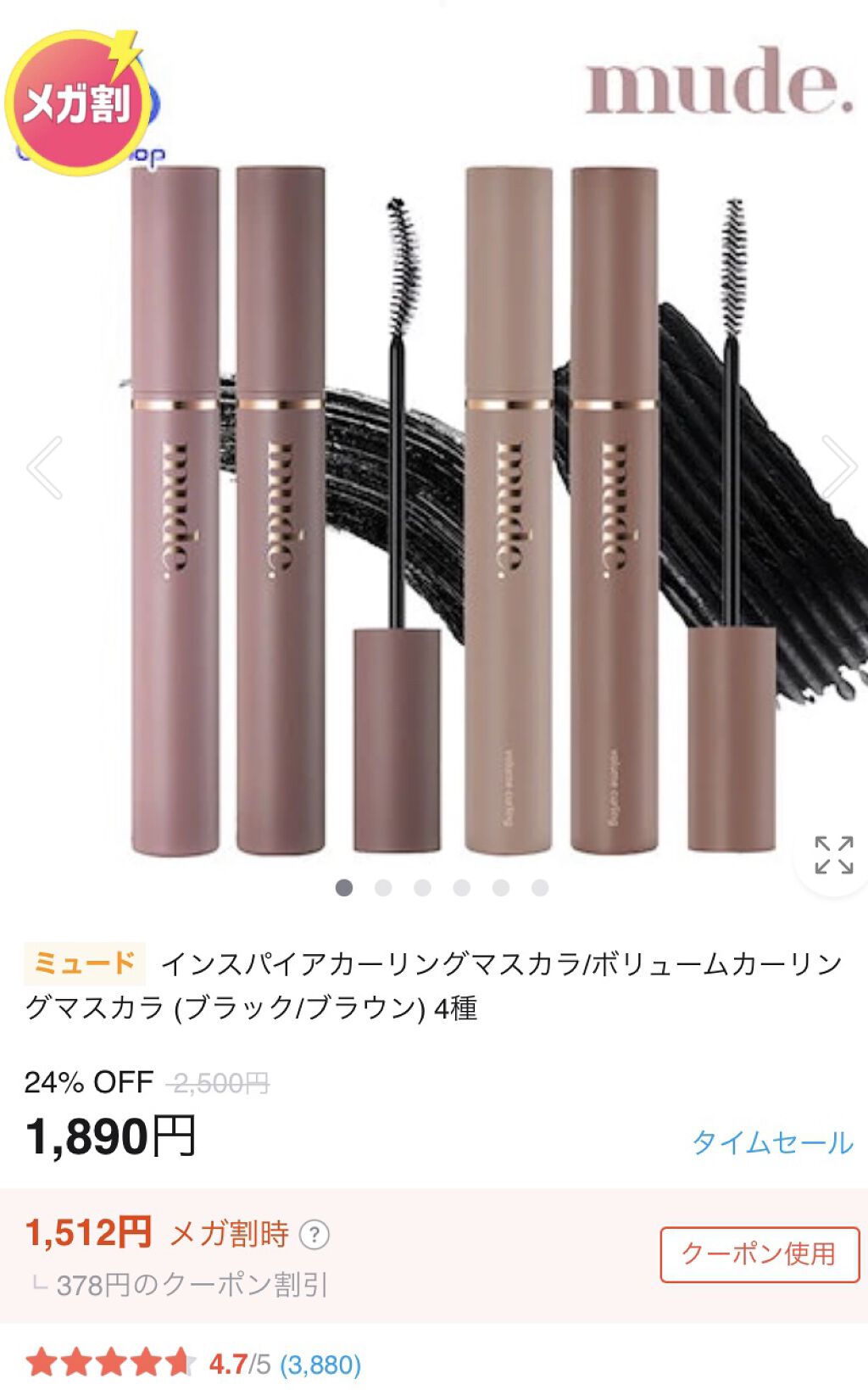Screen dimensions: 868x1390
Task: Show the next product image
Action: tap(837, 467)
